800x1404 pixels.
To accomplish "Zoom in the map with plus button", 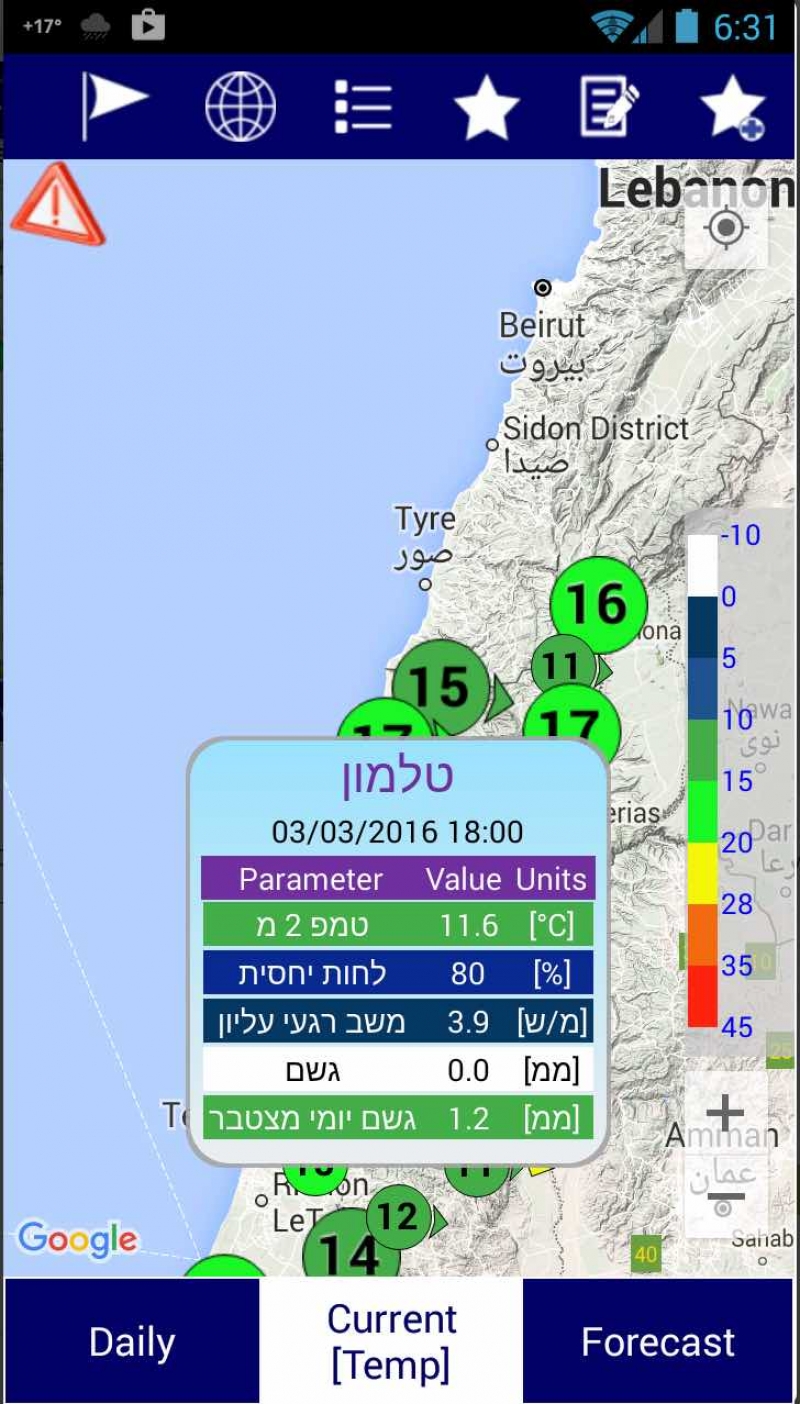I will [x=726, y=1112].
